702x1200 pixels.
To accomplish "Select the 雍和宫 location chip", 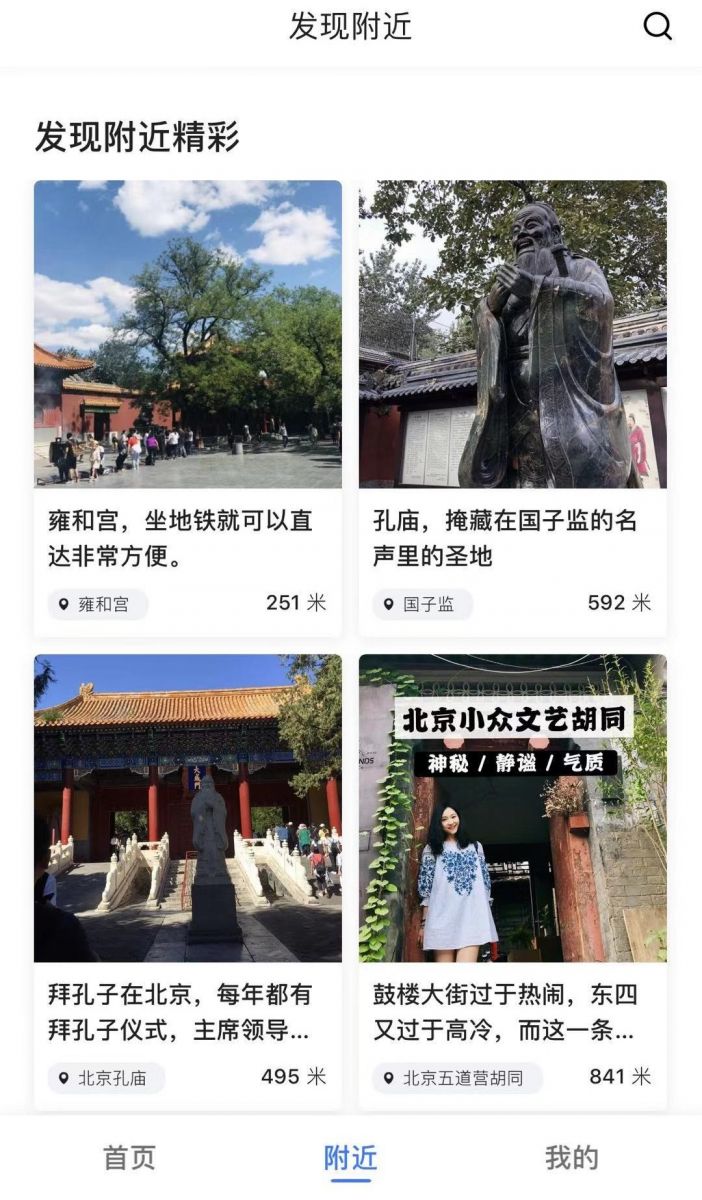I will (97, 604).
